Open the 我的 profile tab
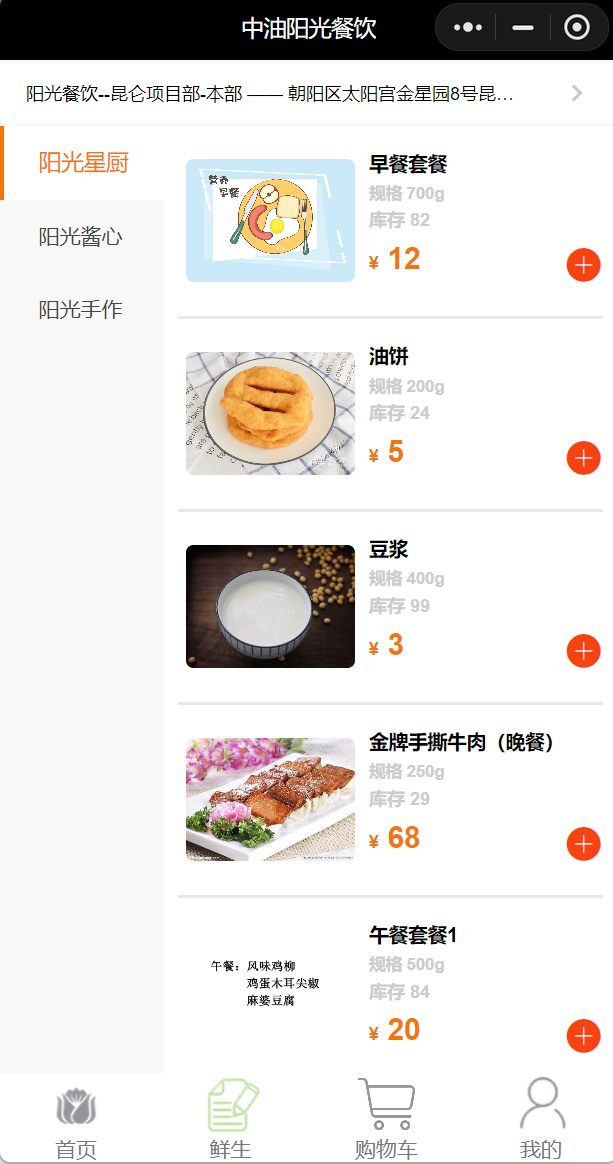 pyautogui.click(x=541, y=1120)
